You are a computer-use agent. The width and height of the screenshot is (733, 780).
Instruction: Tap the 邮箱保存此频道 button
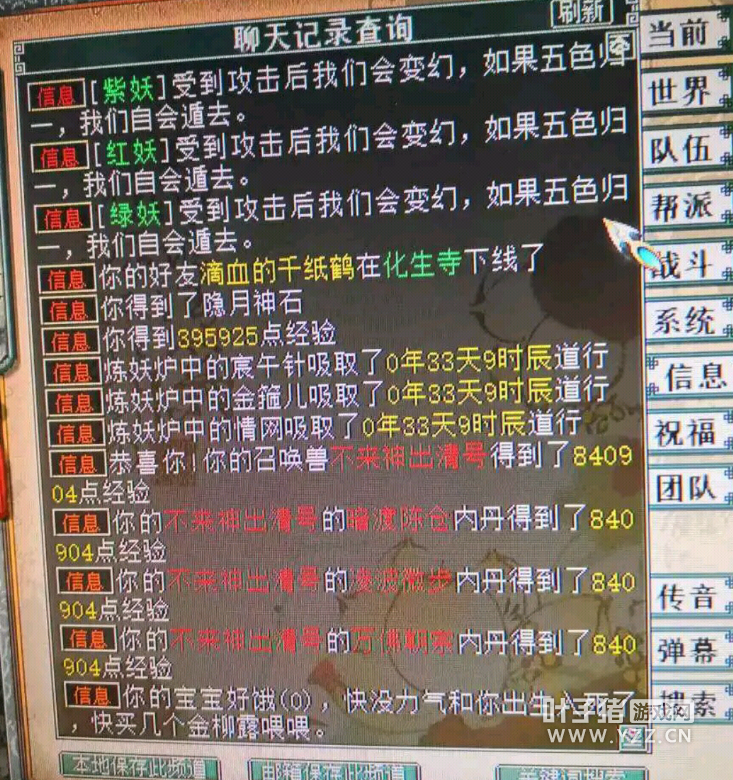pyautogui.click(x=333, y=770)
